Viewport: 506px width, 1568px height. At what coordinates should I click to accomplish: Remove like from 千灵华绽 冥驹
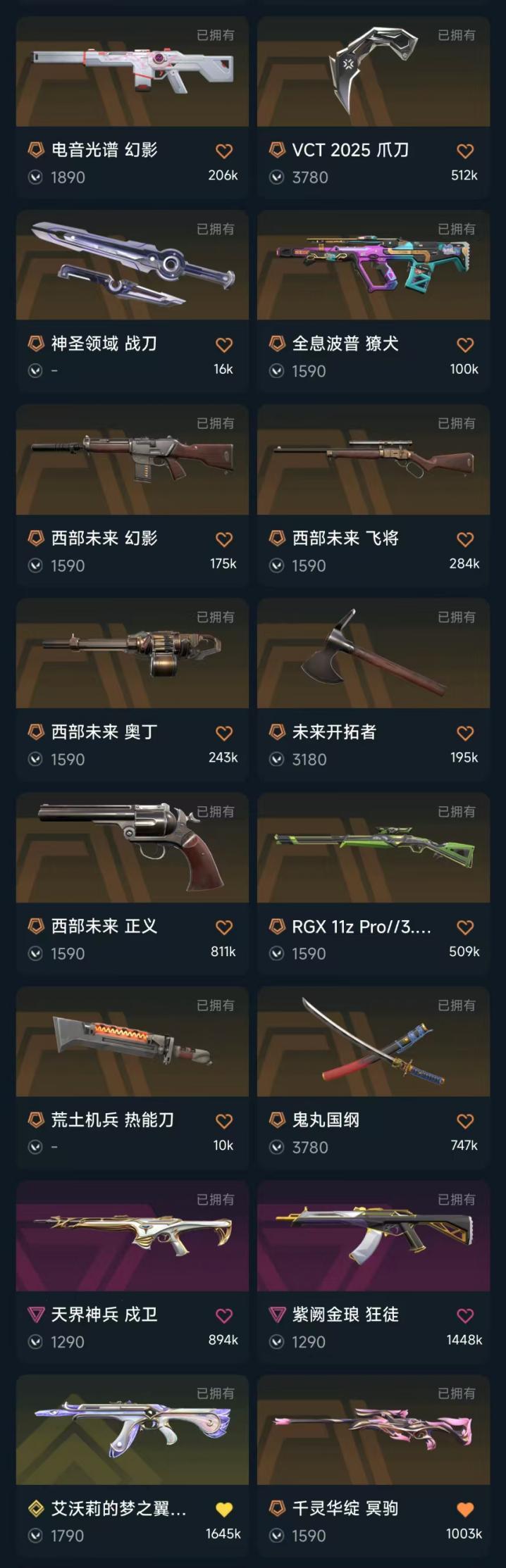pyautogui.click(x=465, y=1509)
